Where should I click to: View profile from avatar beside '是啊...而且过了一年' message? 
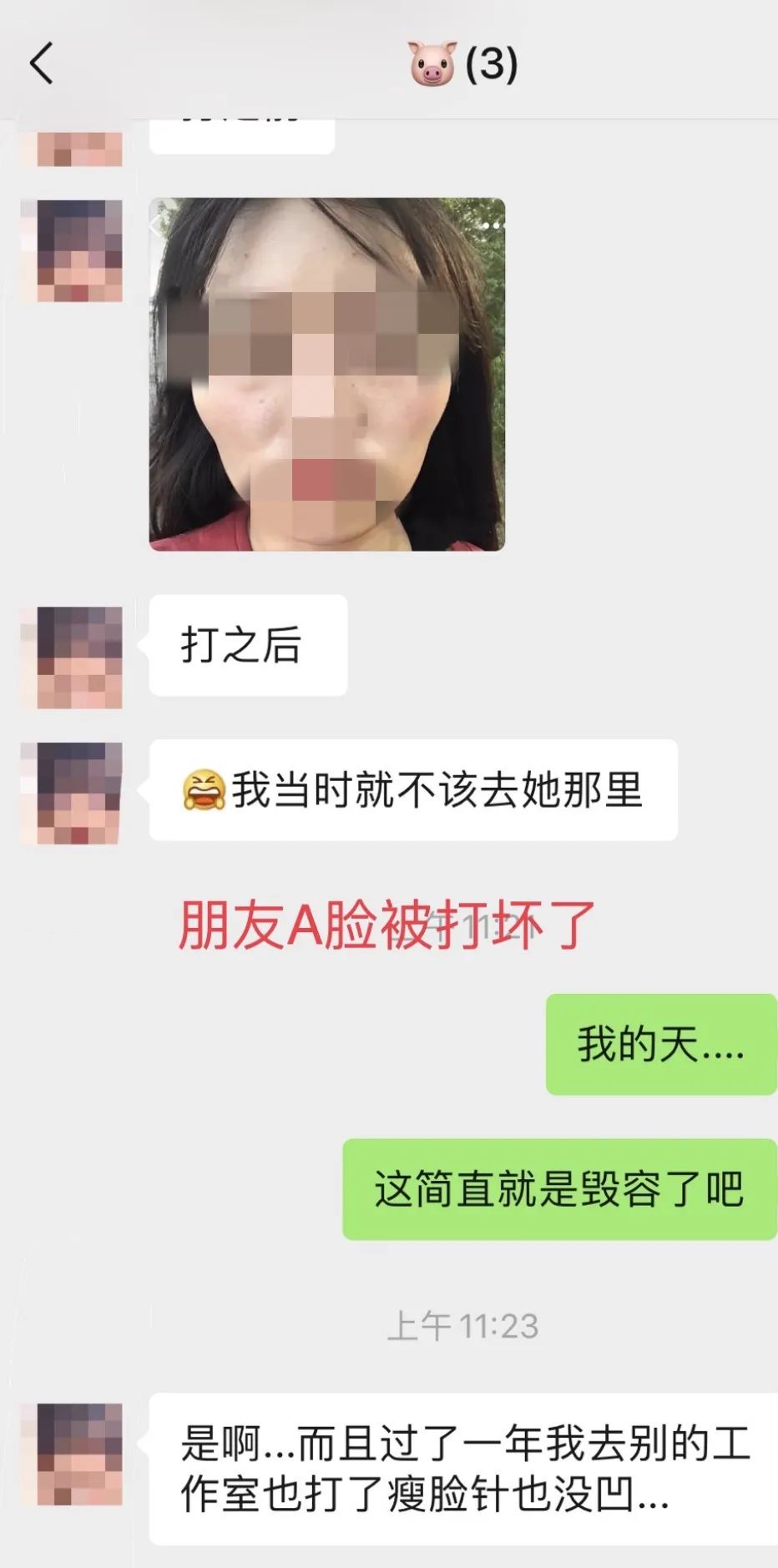tap(72, 1455)
